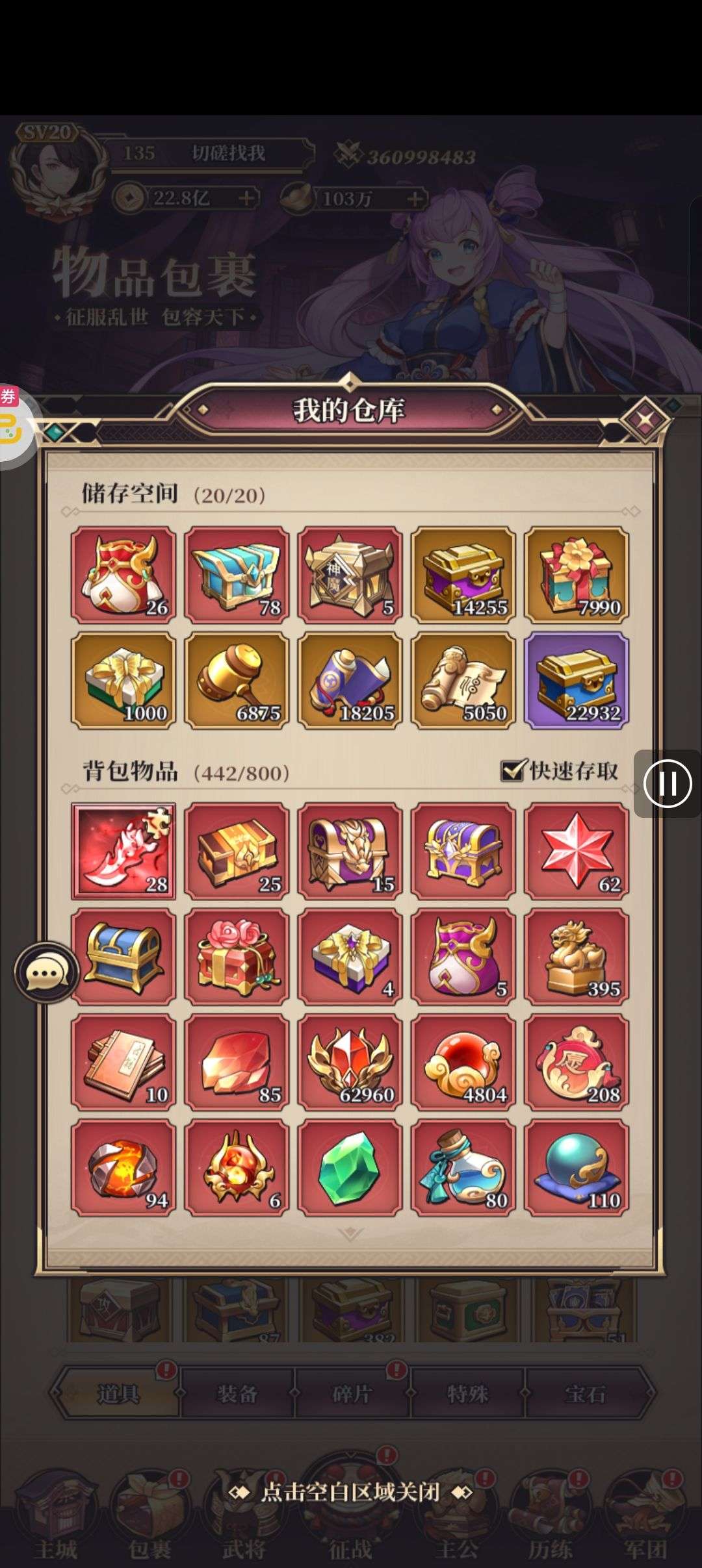This screenshot has width=702, height=1568.
Task: Tap the red star item with 62
Action: (x=577, y=852)
